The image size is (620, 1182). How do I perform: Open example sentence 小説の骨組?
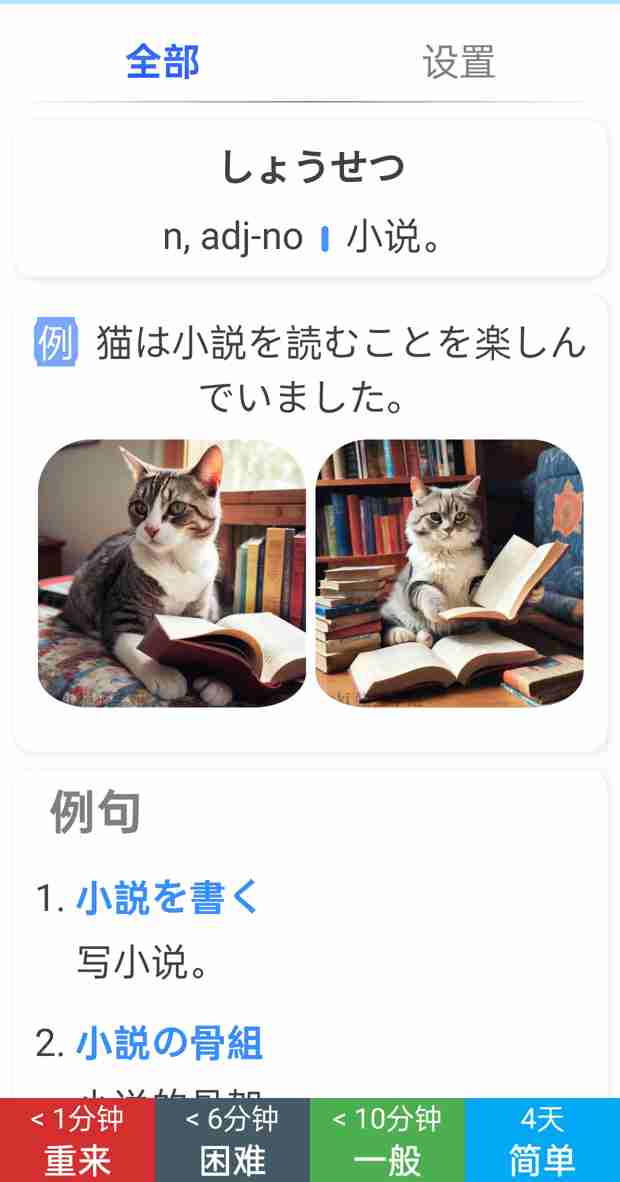coord(170,1043)
